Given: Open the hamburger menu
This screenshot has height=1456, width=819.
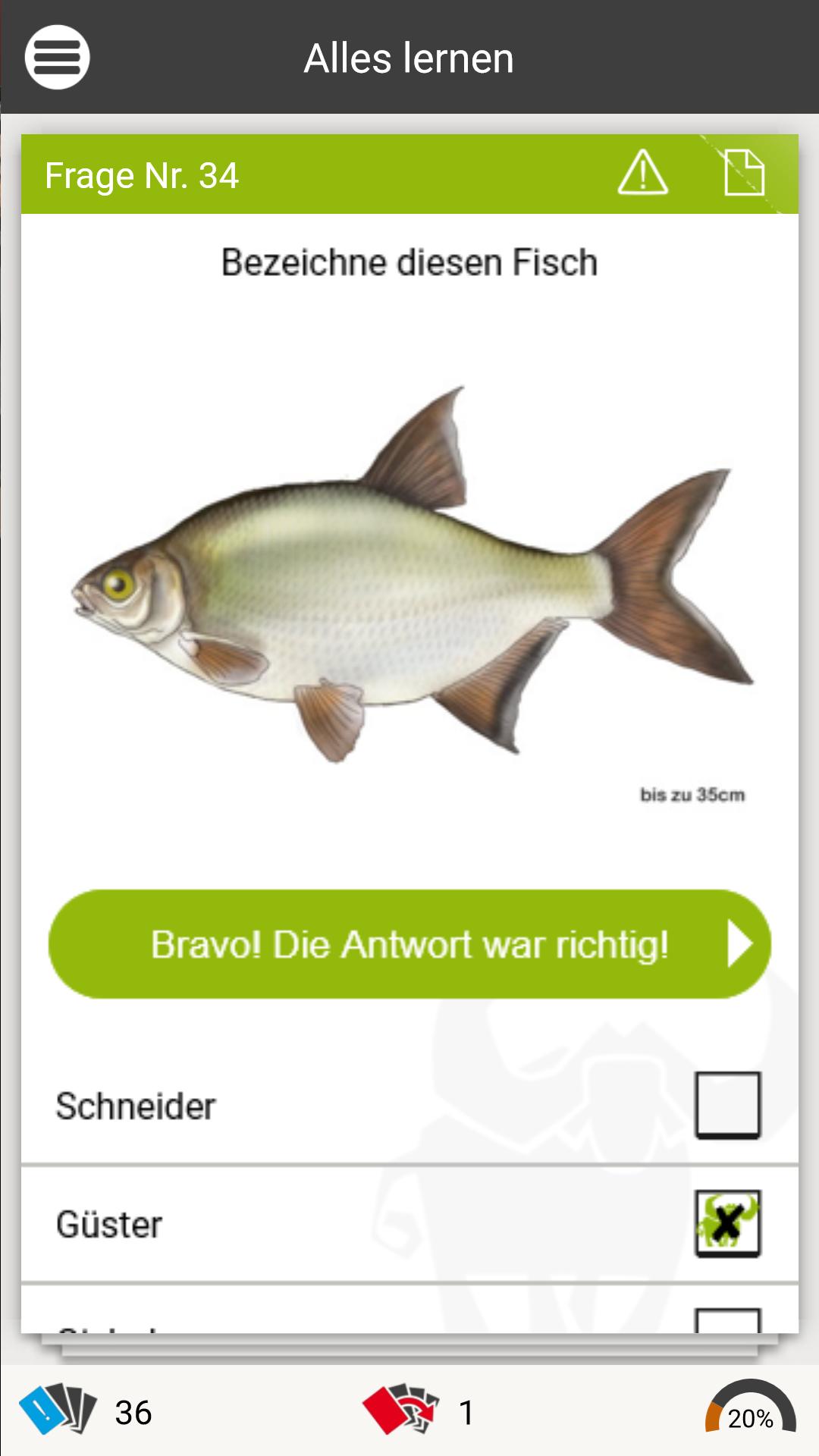Looking at the screenshot, I should pyautogui.click(x=57, y=57).
